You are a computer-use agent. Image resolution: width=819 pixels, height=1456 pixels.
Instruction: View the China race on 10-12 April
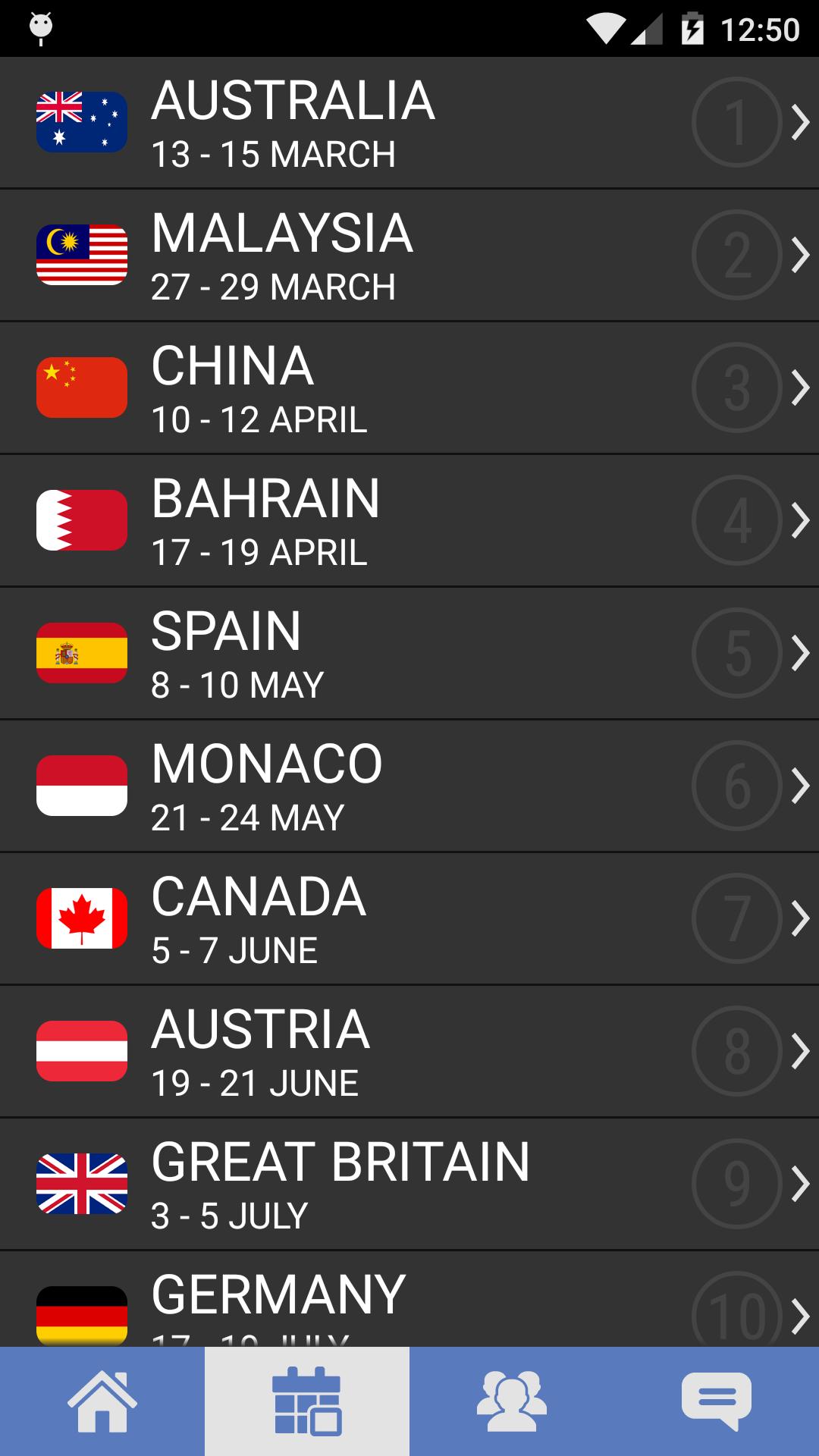pos(409,388)
